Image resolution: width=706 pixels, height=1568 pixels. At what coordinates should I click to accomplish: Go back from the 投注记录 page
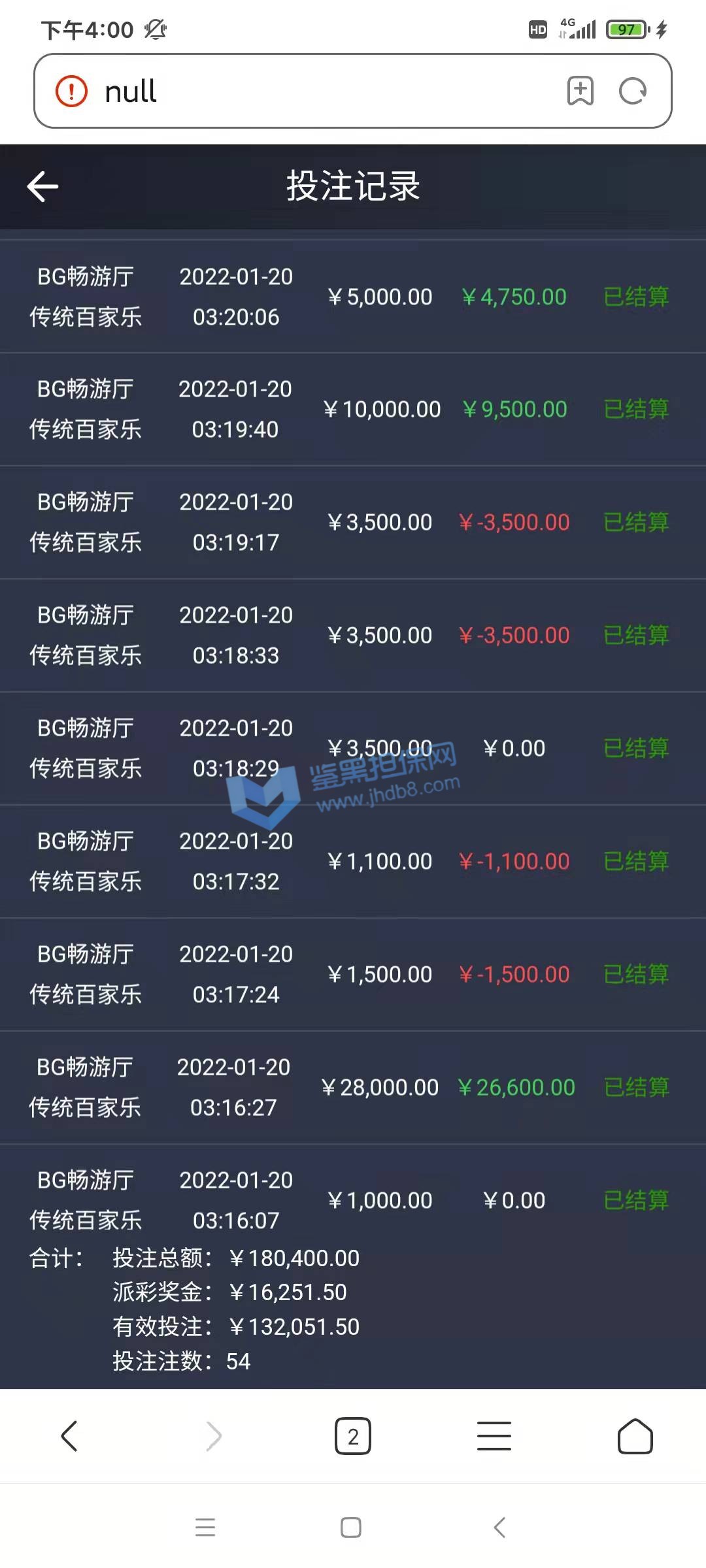pos(43,187)
